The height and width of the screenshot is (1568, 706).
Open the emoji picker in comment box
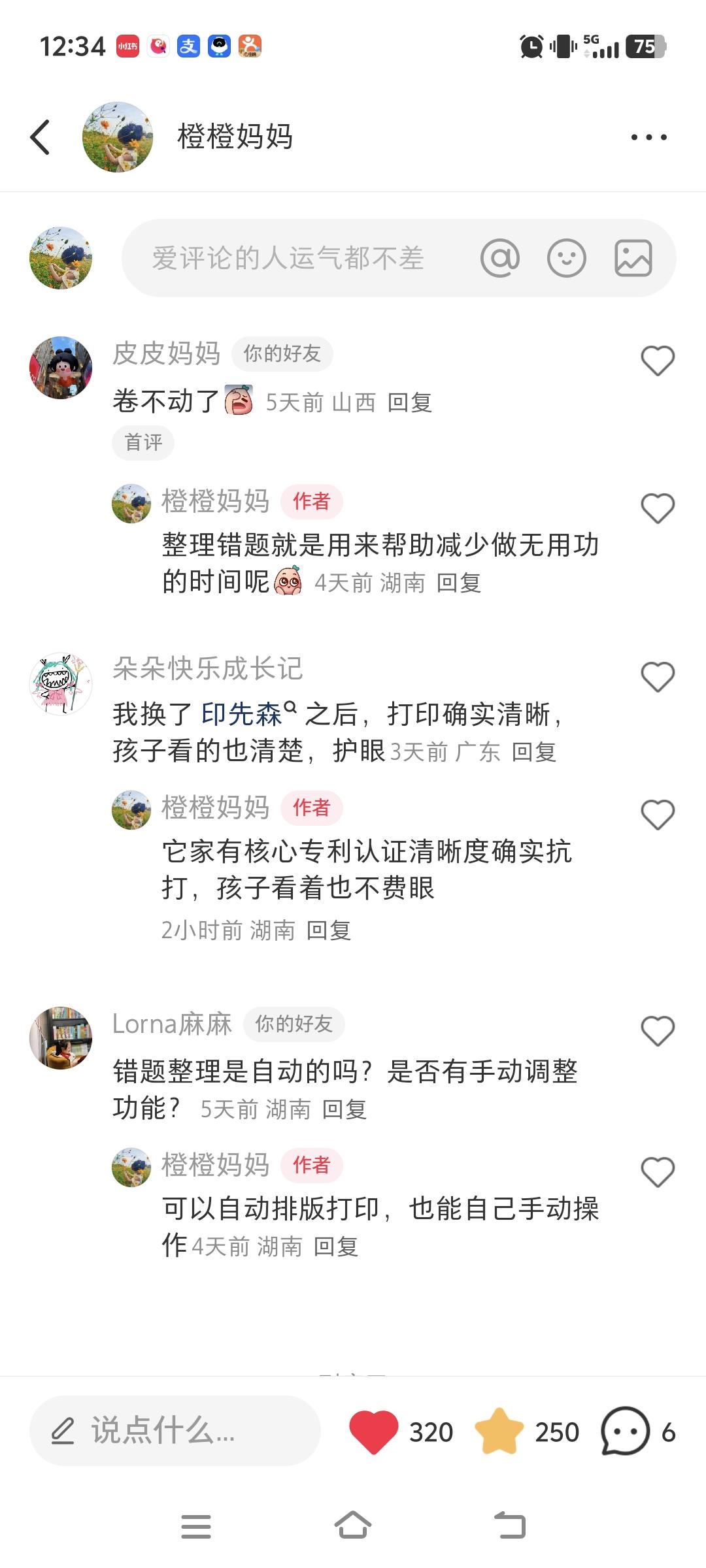tap(566, 258)
